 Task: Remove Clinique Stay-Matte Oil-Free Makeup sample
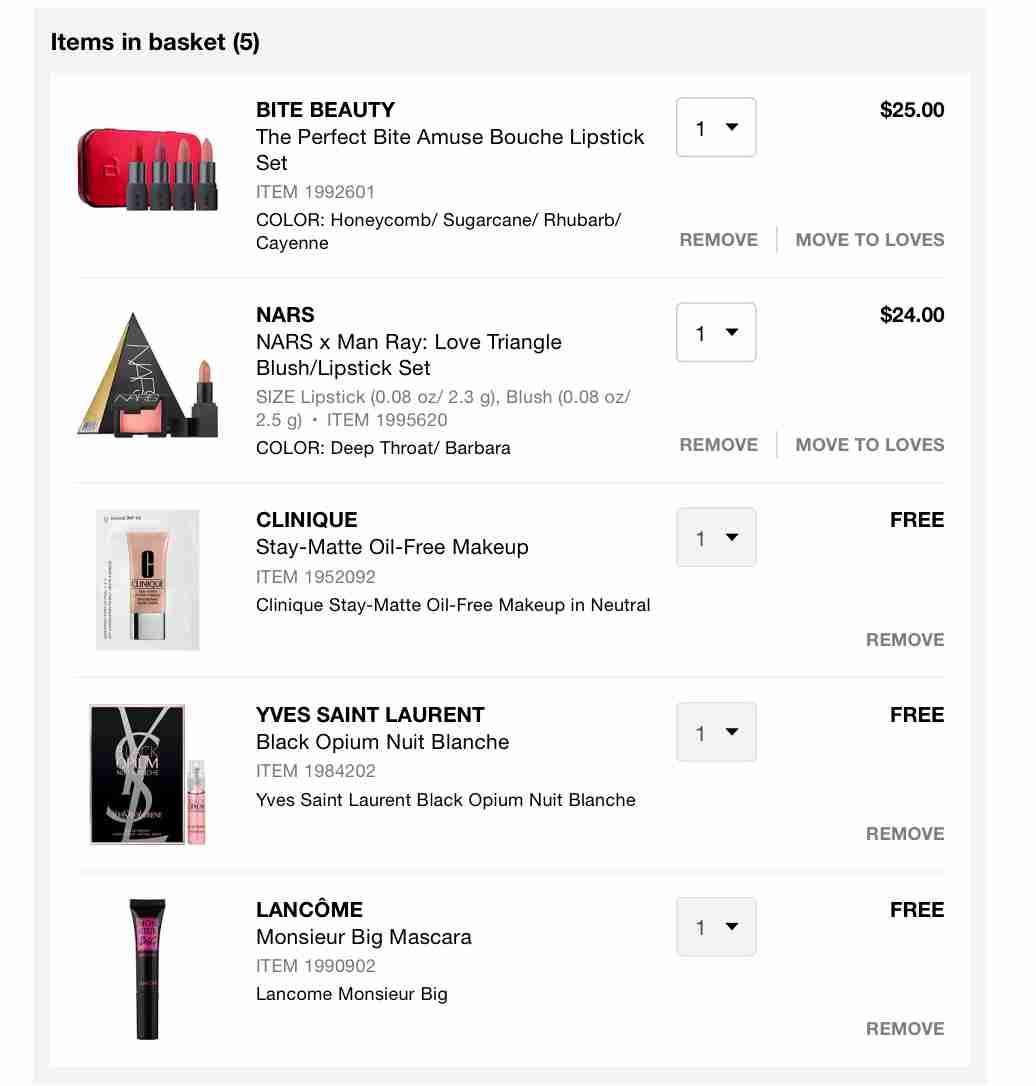[x=904, y=640]
